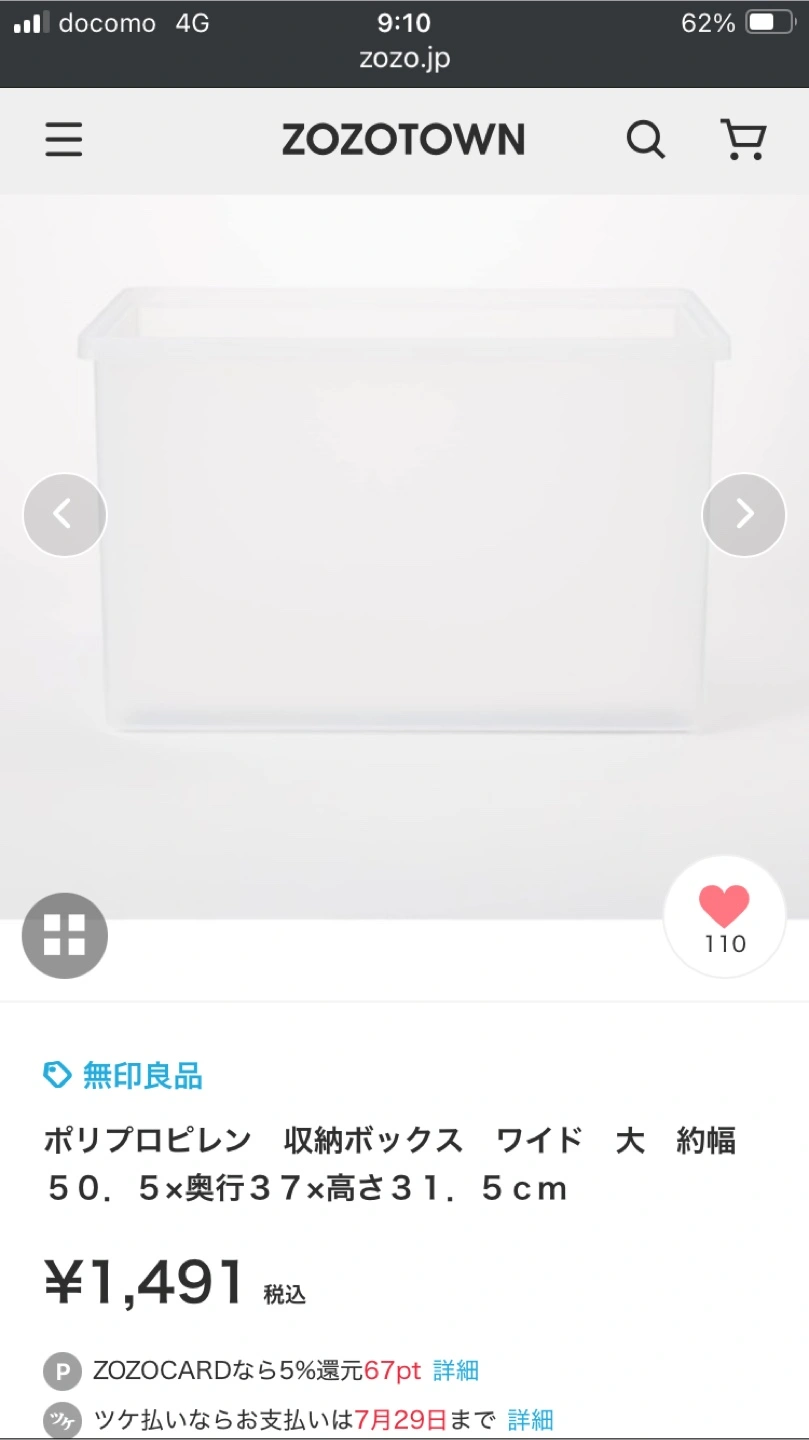
Task: Tap the storage box product image
Action: pos(403,510)
